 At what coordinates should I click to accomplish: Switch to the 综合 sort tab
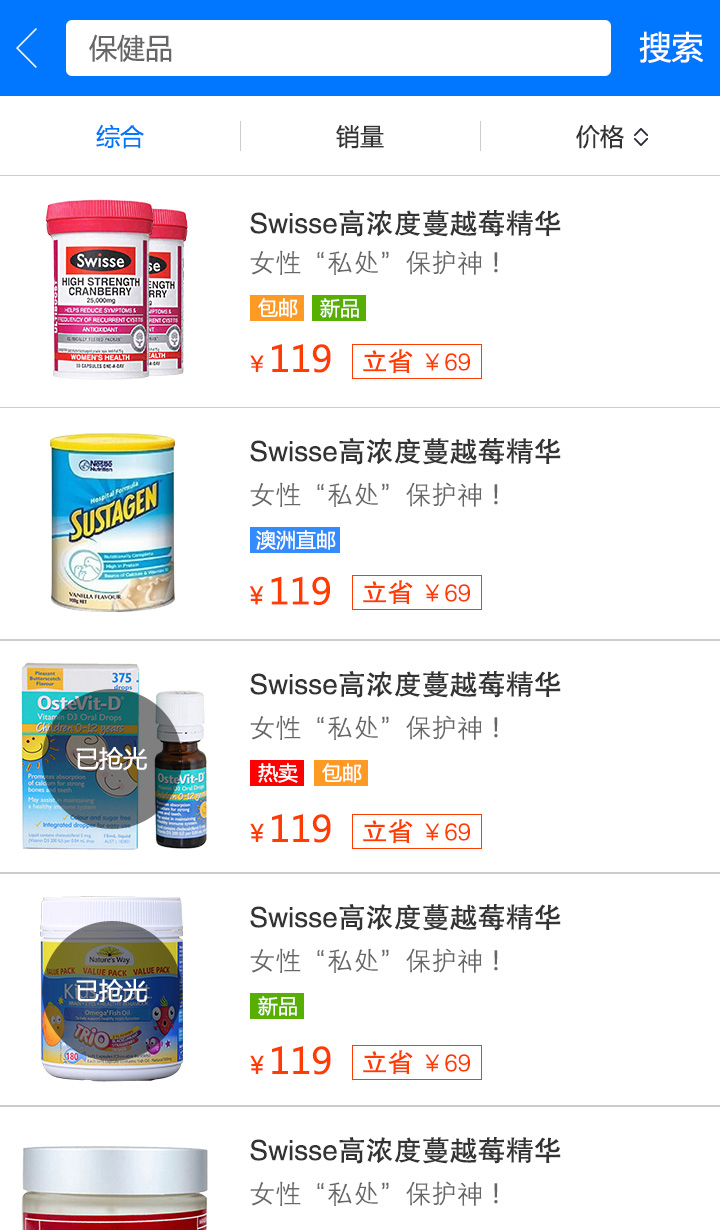pyautogui.click(x=120, y=137)
